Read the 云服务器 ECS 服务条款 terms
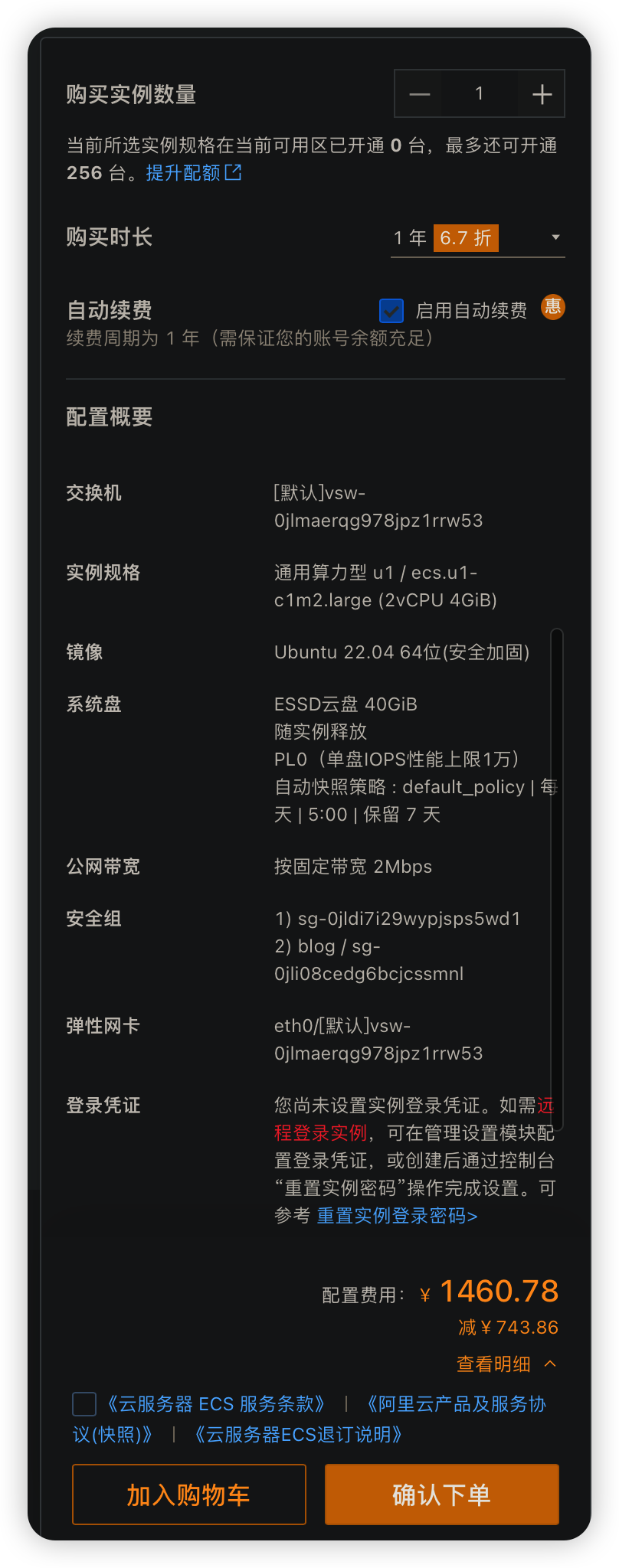Viewport: 619px width, 1568px height. (x=217, y=1404)
